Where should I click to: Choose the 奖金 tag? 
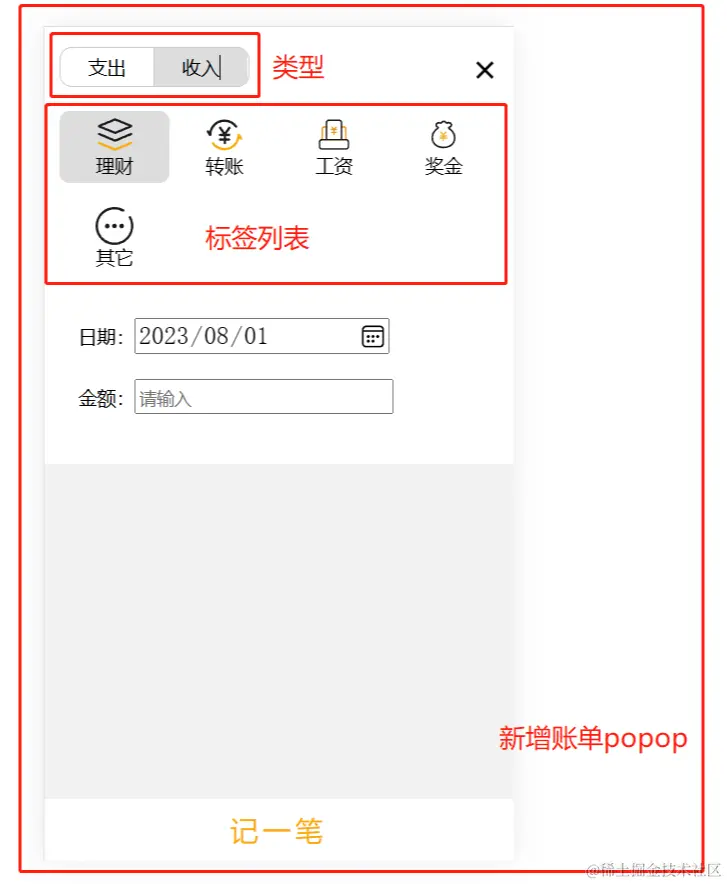(443, 147)
